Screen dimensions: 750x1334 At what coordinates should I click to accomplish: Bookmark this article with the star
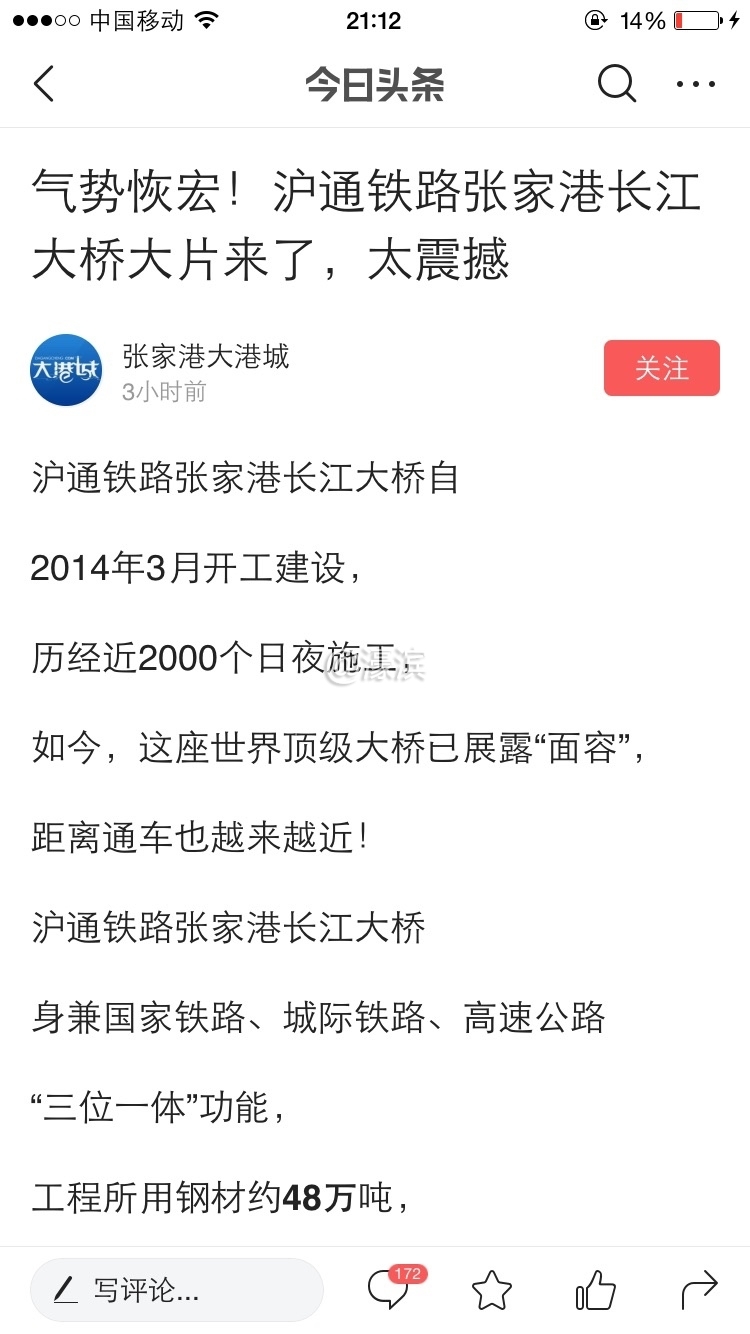492,1290
